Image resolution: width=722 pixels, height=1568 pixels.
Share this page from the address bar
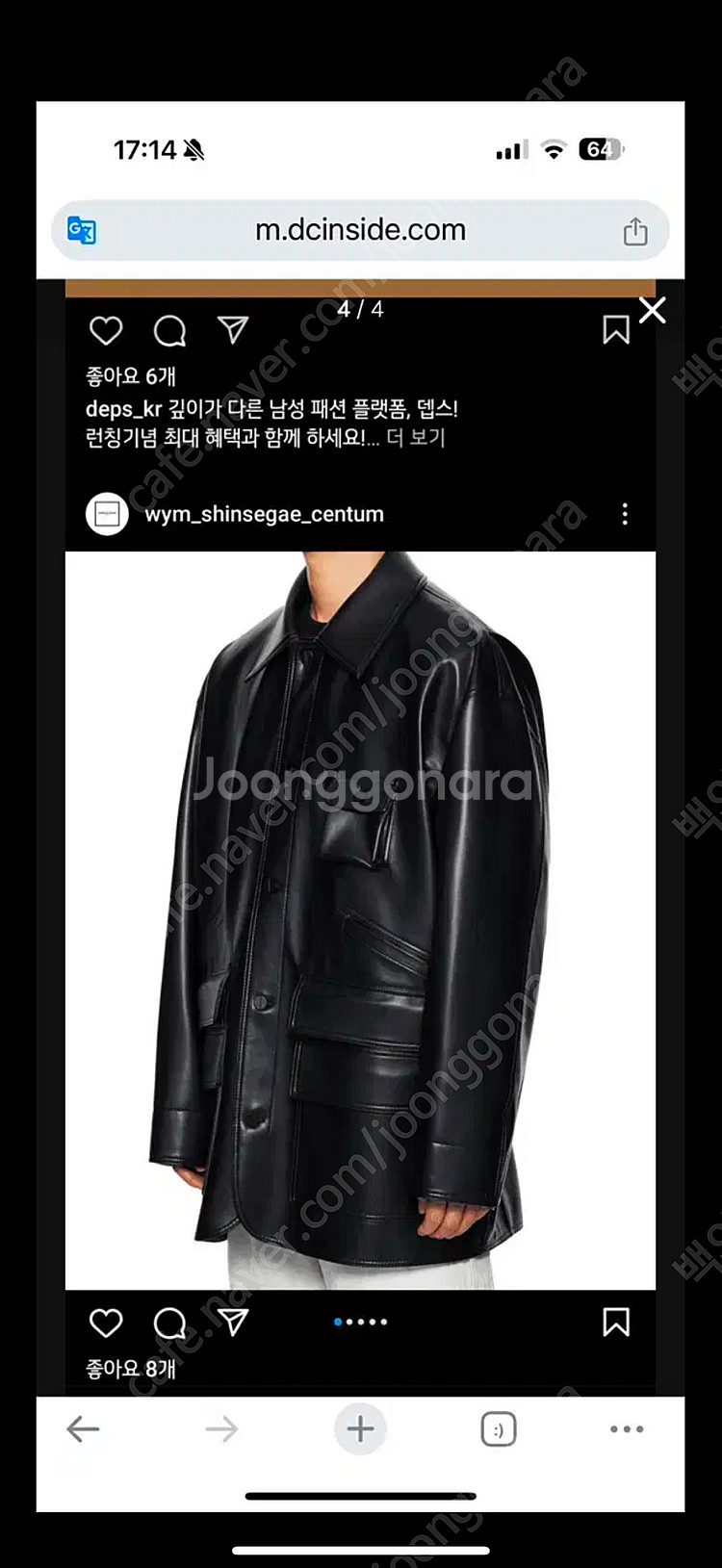coord(634,231)
